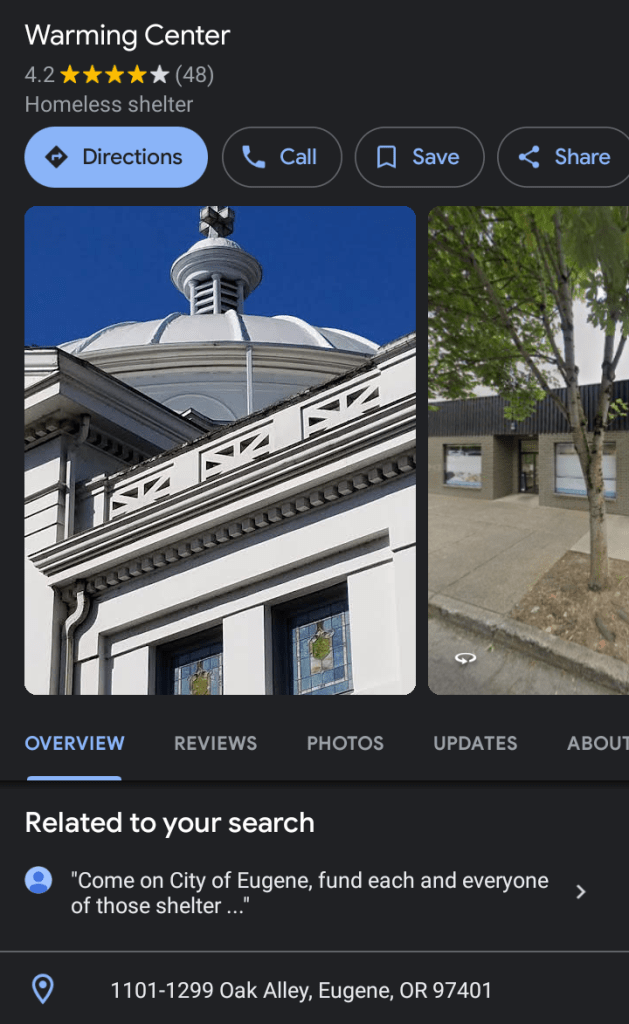Screen dimensions: 629x1024
Task: Switch to the Reviews tab
Action: click(215, 743)
